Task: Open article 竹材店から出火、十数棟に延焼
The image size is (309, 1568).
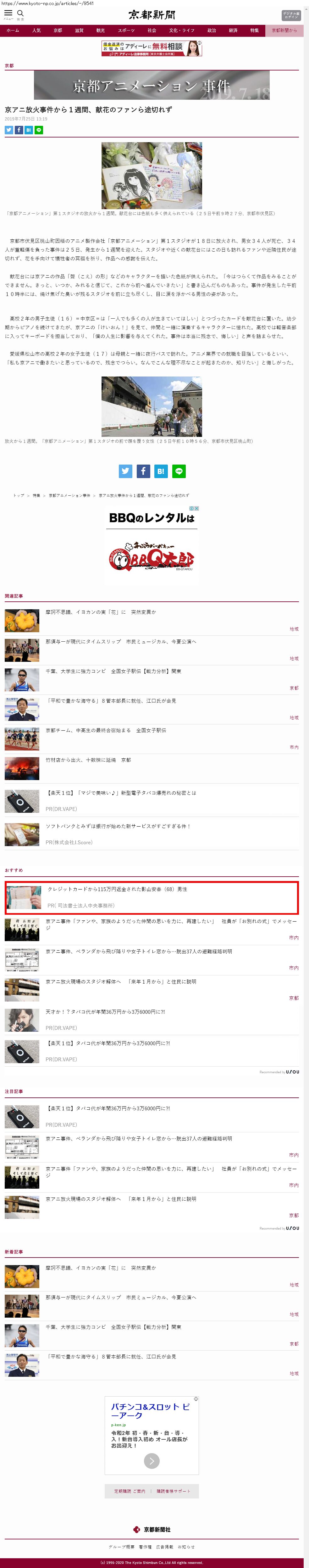Action: pos(88,760)
